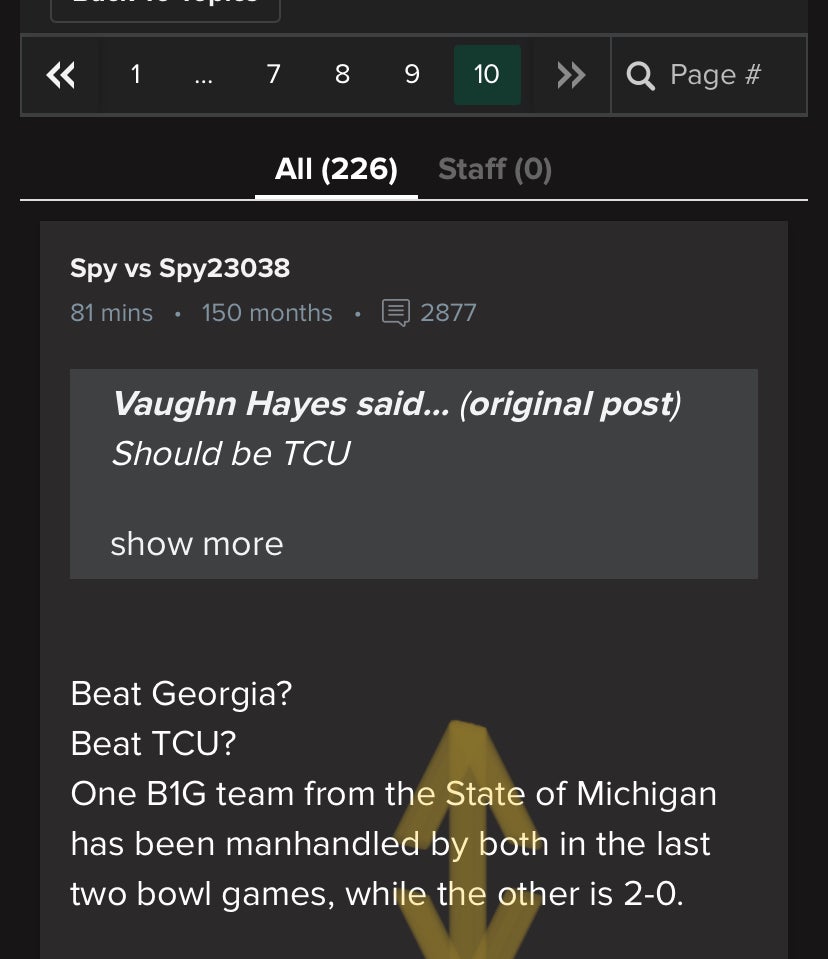Click the highlighted page 10 indicator
The height and width of the screenshot is (959, 828).
tap(487, 74)
